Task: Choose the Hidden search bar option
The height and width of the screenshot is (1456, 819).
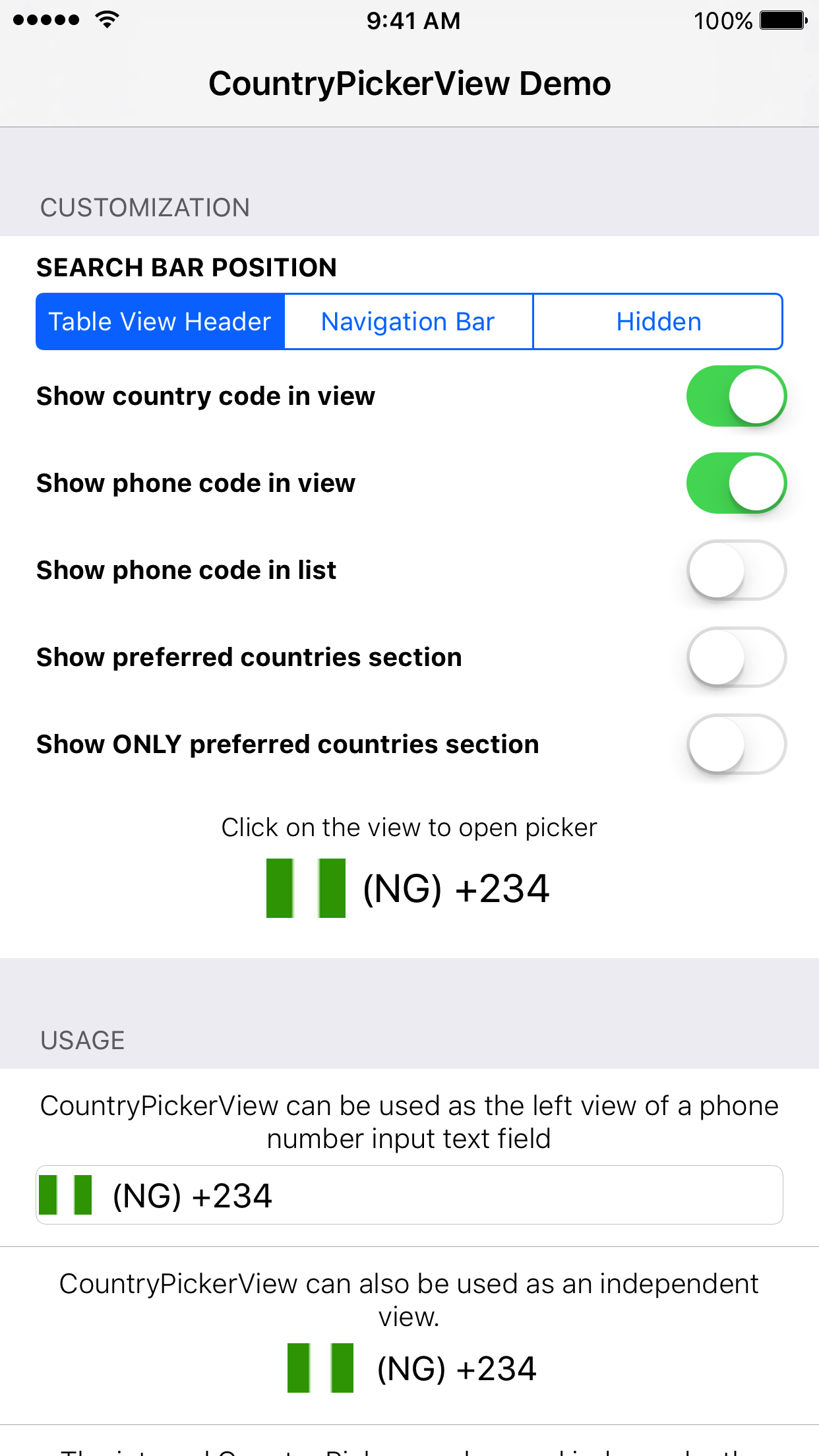Action: 657,322
